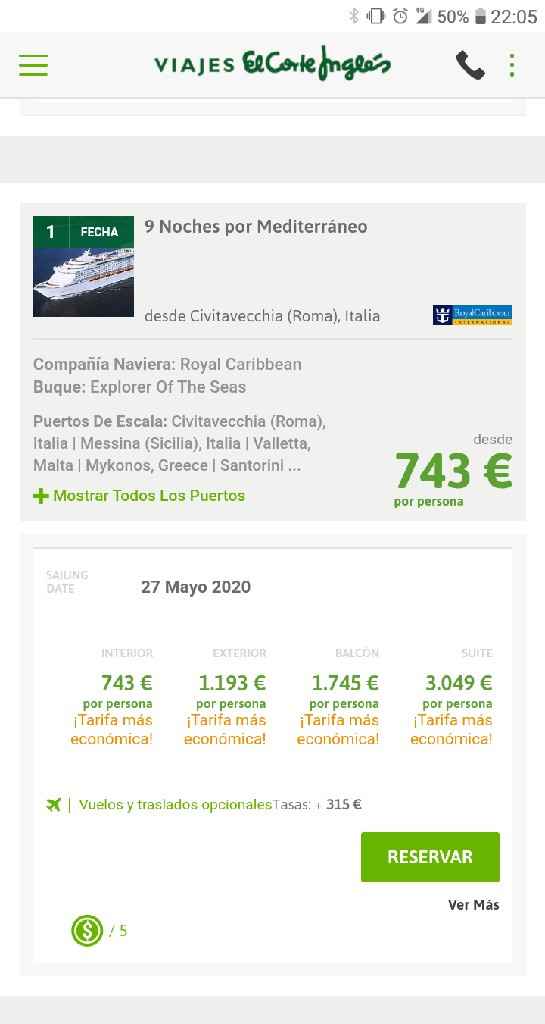Viewport: 545px width, 1024px height.
Task: Open the Ver Más link
Action: click(x=473, y=905)
